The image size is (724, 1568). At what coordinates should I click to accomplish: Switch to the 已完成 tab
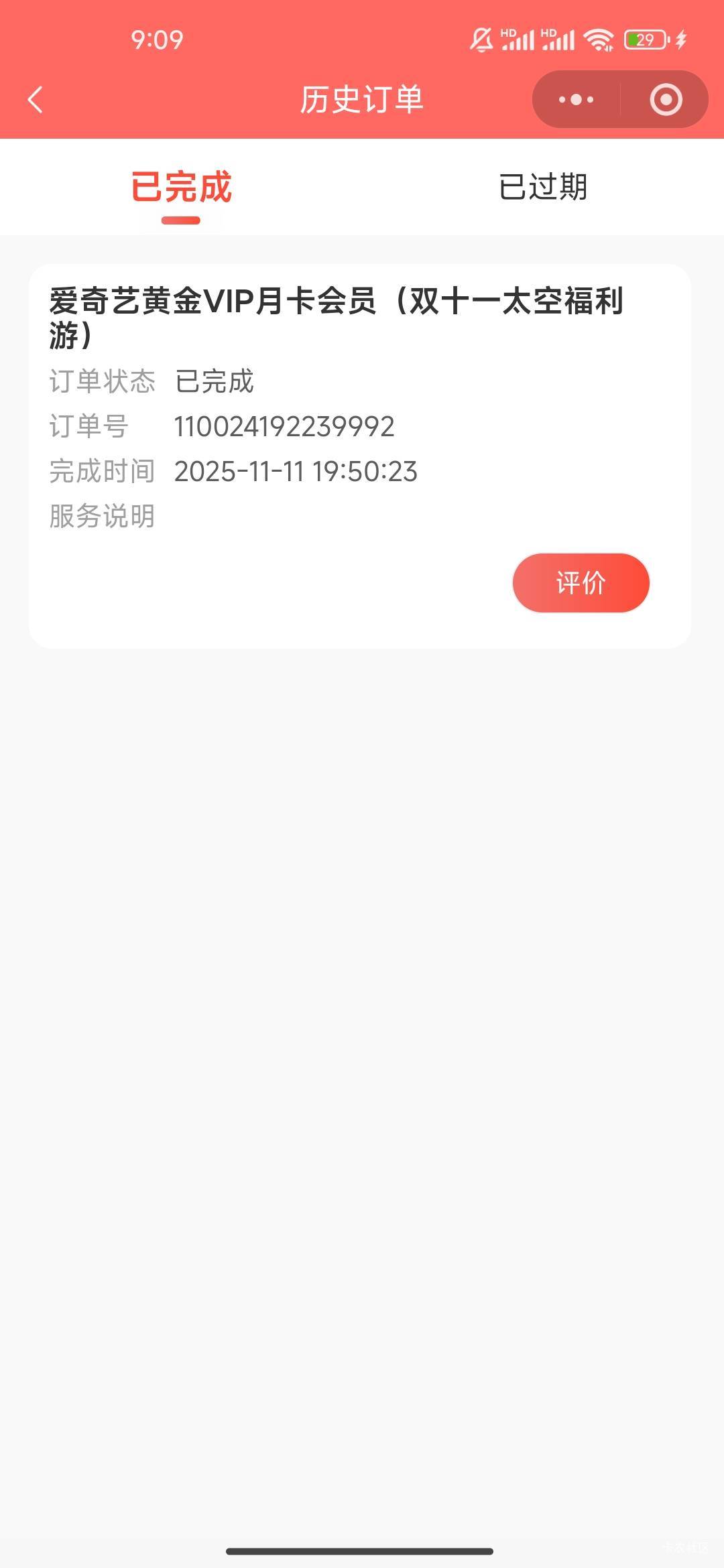[181, 187]
